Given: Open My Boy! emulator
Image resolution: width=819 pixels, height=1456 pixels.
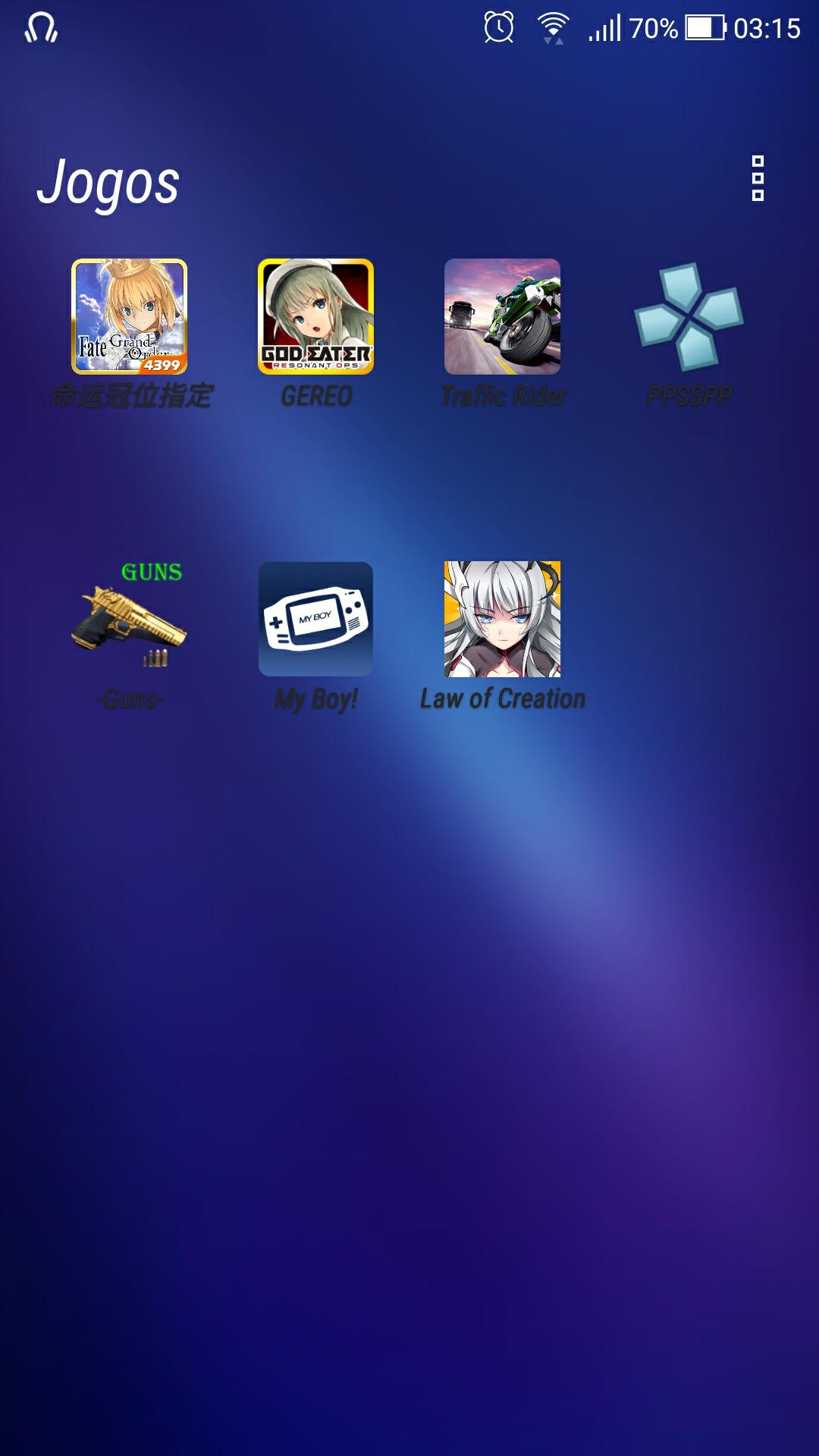Looking at the screenshot, I should click(x=315, y=619).
